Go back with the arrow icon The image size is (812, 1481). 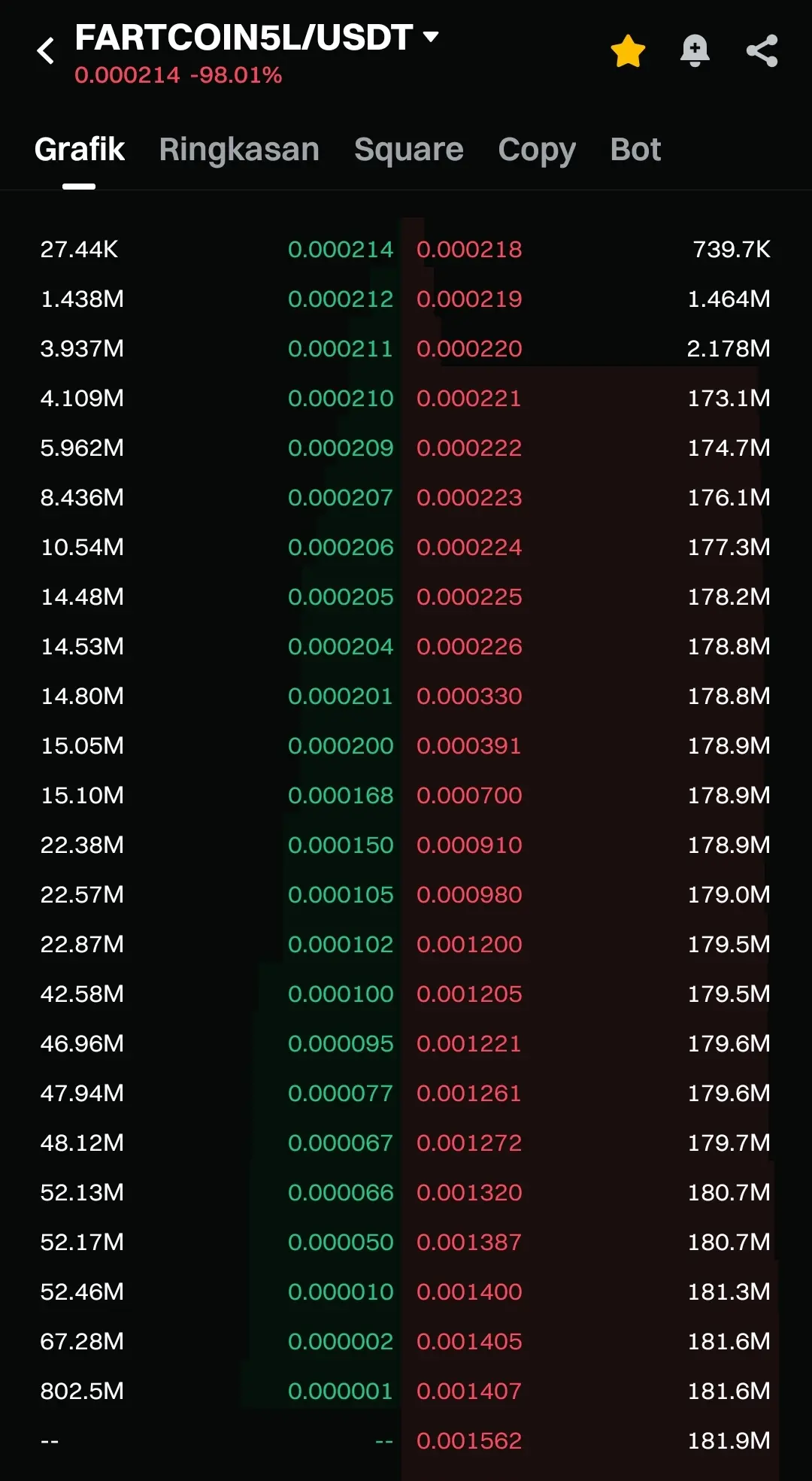pyautogui.click(x=47, y=51)
